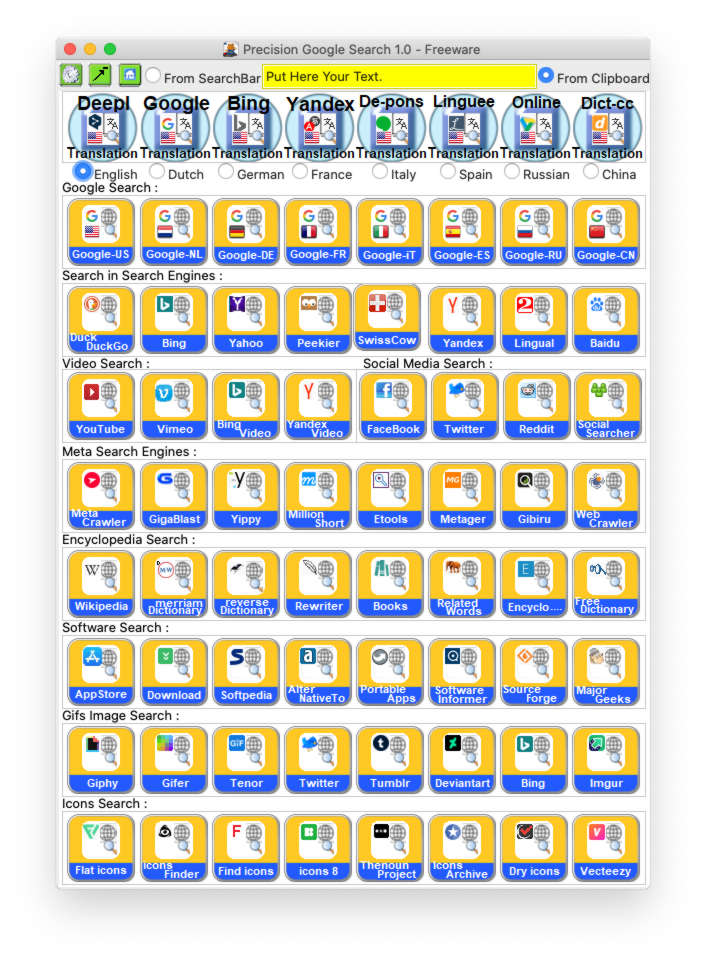This screenshot has width=706, height=963.
Task: Click the house icon in toolbar
Action: tap(129, 75)
